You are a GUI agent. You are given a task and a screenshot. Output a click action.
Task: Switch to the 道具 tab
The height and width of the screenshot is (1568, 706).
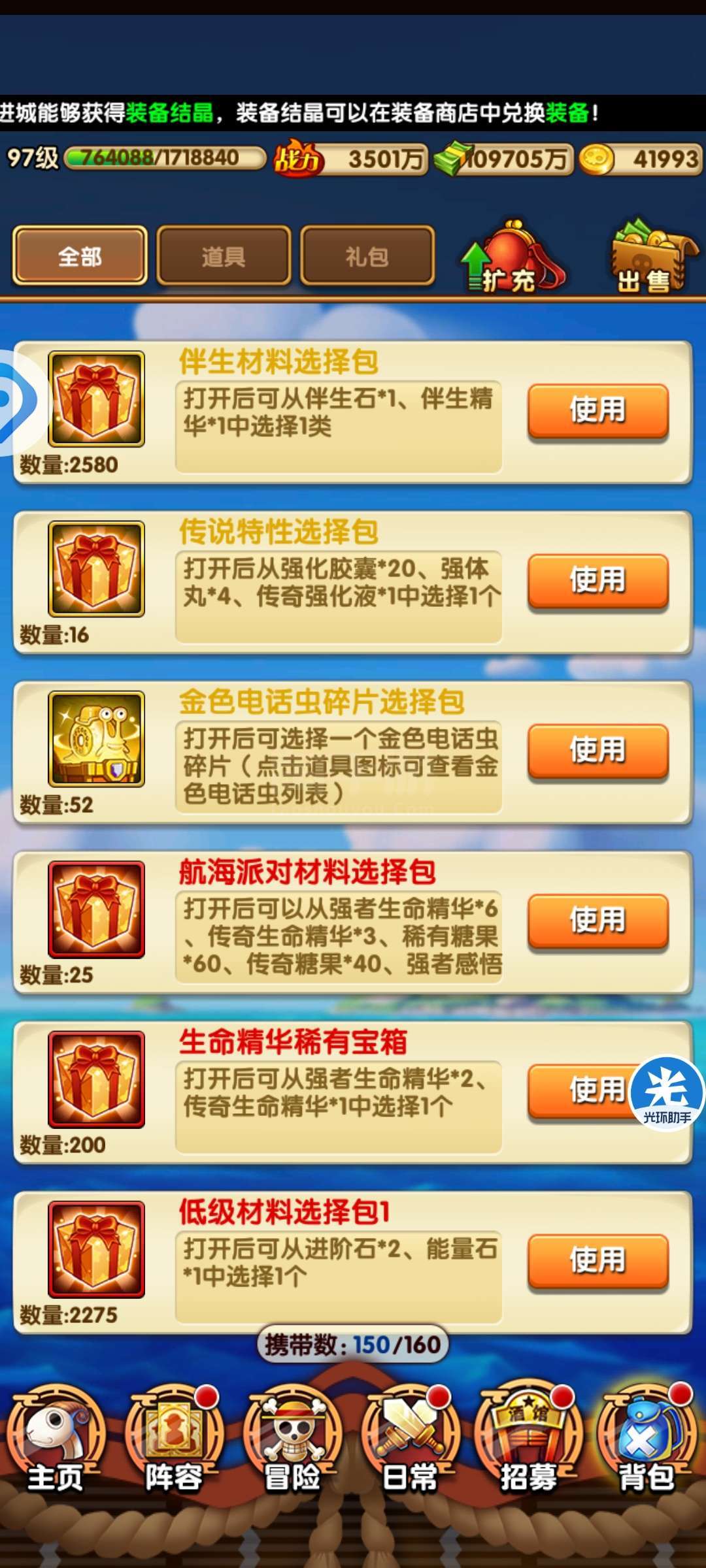pyautogui.click(x=224, y=255)
